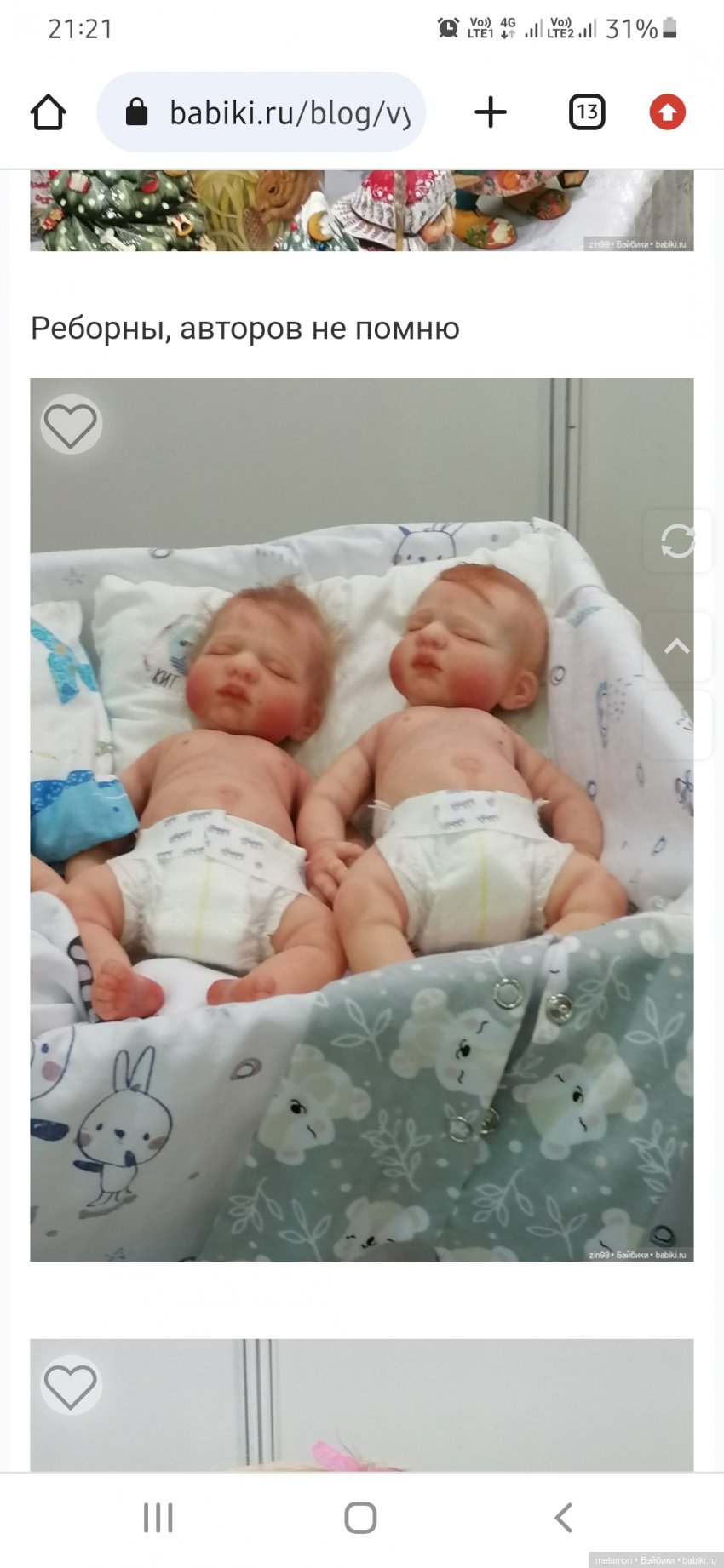The width and height of the screenshot is (724, 1568).
Task: Go to the browser home page
Action: pos(49,112)
